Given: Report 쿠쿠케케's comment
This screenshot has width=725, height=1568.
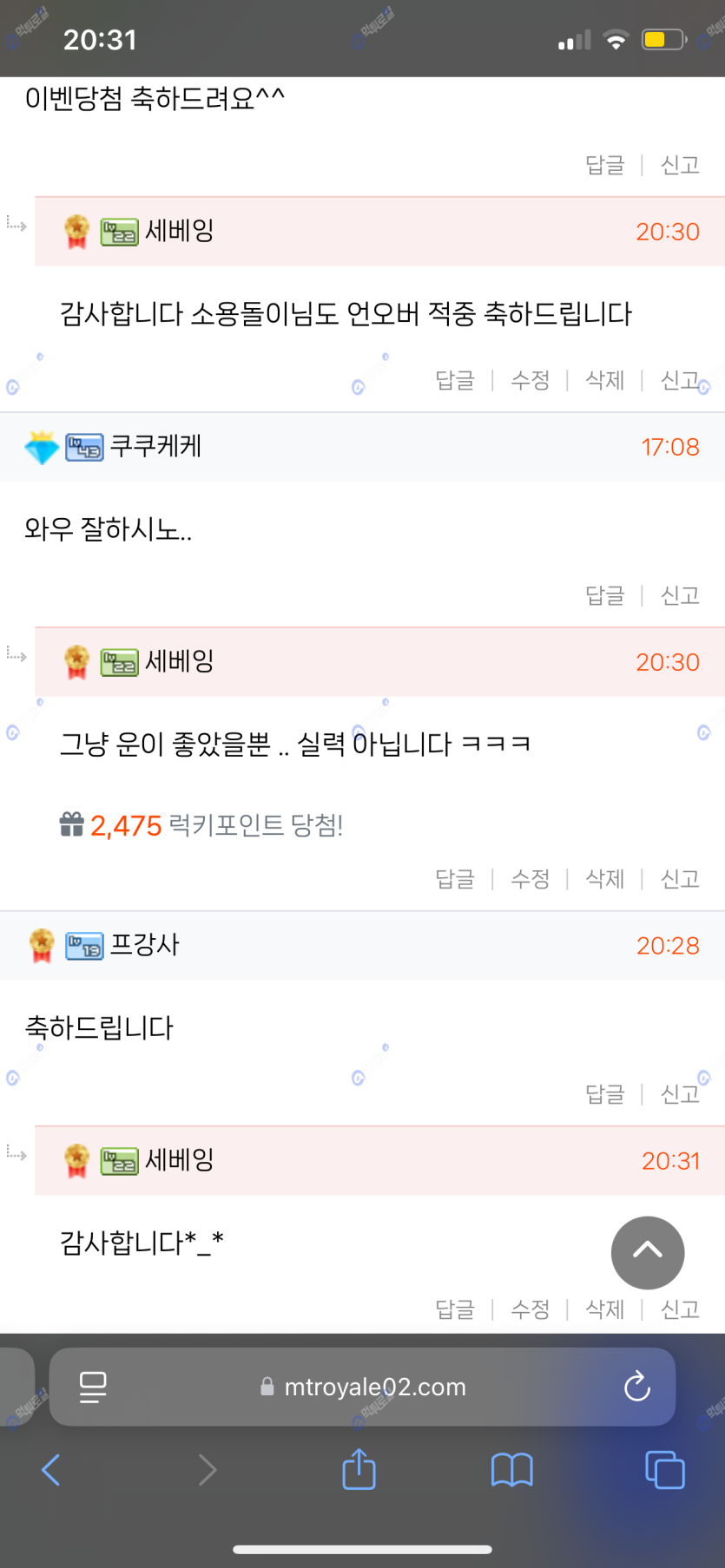Looking at the screenshot, I should coord(679,595).
